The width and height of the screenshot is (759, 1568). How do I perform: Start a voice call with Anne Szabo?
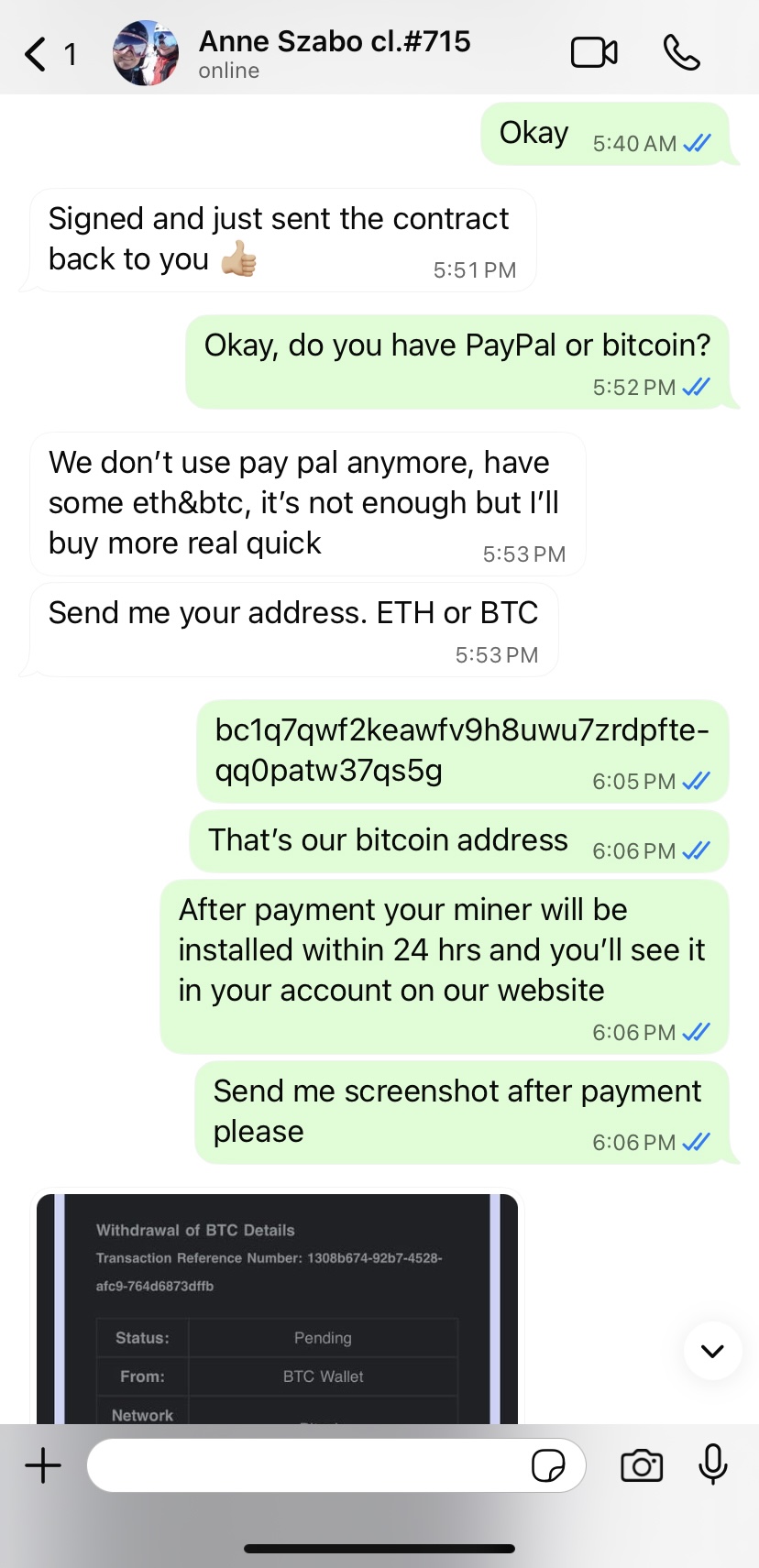click(681, 53)
